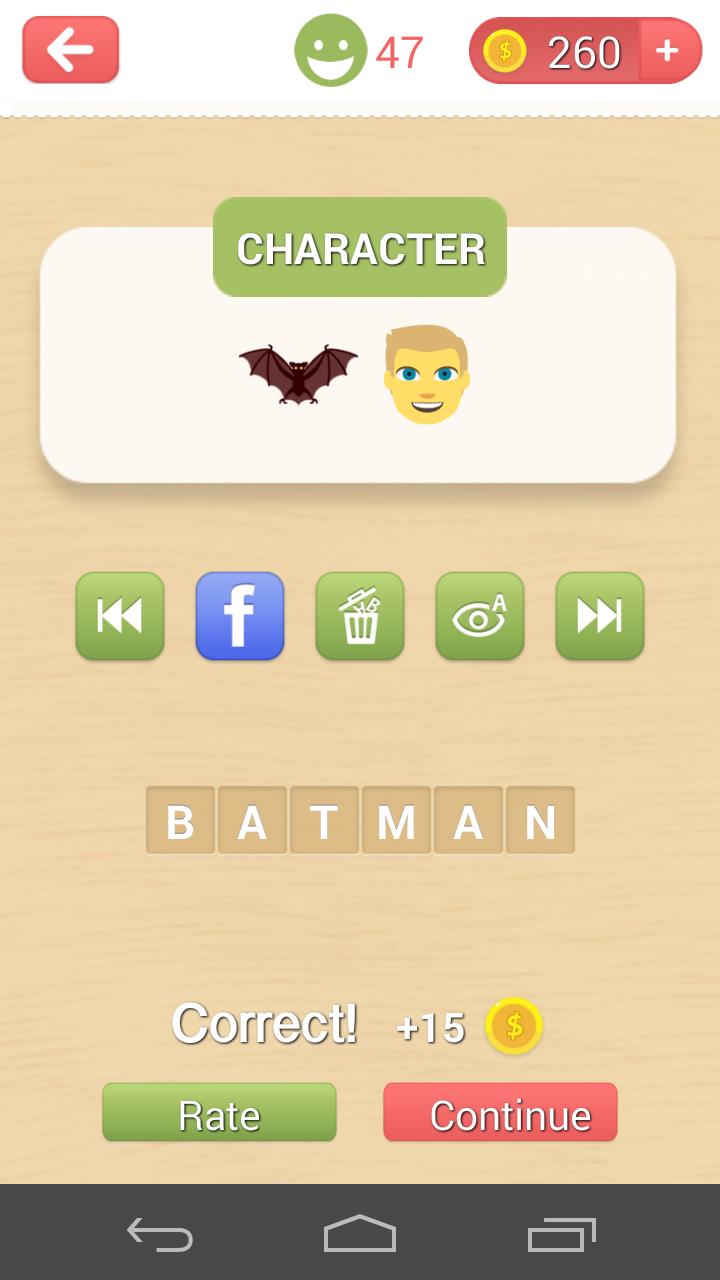Go to the previous puzzle
720x1280 pixels.
pos(120,616)
